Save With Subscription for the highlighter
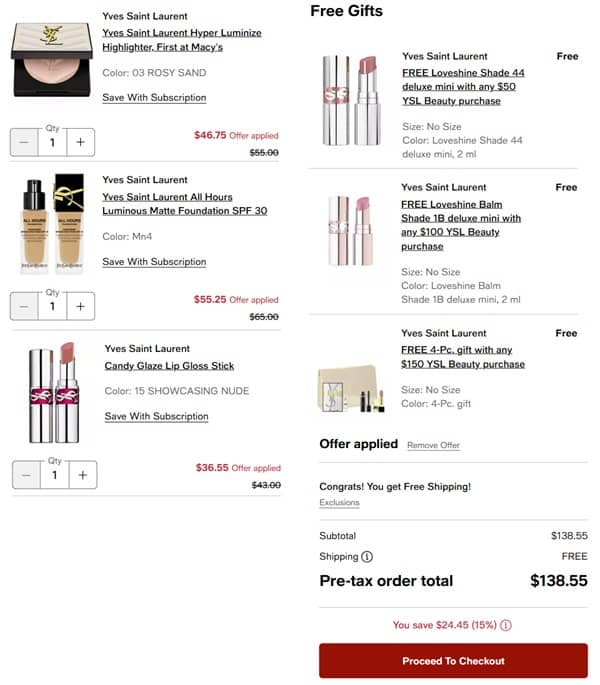 (x=154, y=98)
